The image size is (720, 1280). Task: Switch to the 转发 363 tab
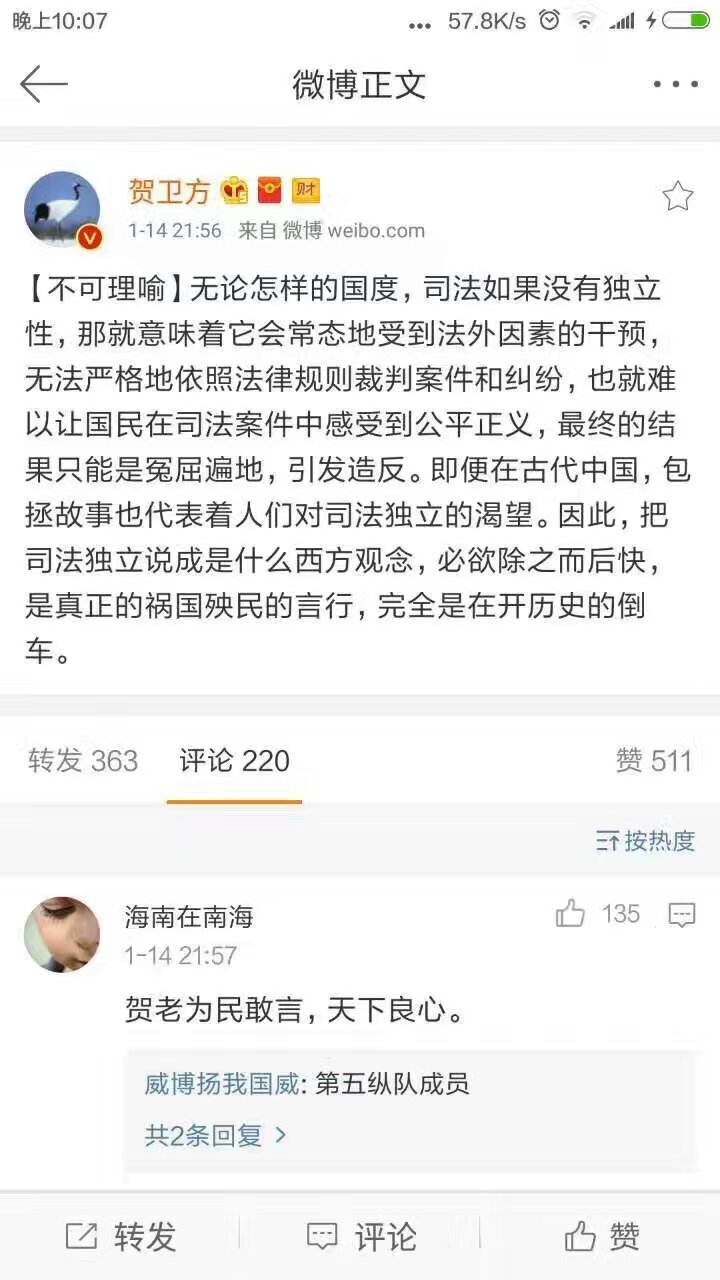tap(83, 761)
